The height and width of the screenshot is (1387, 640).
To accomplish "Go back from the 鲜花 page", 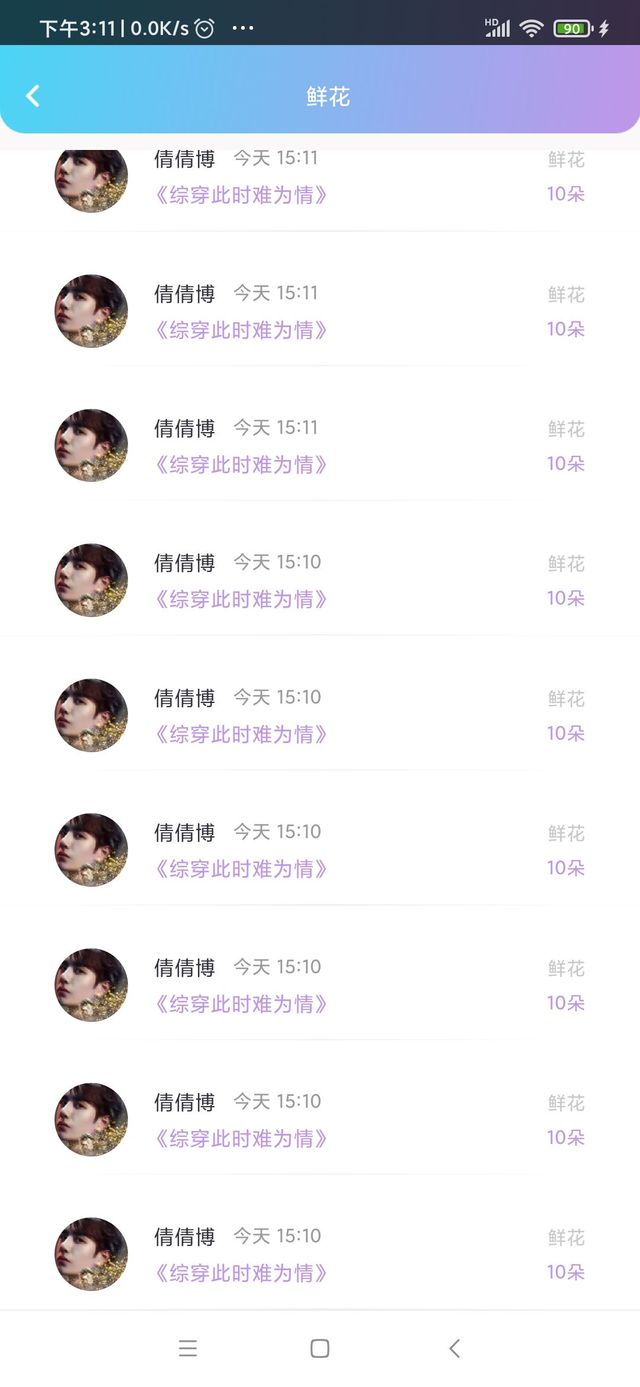I will click(33, 96).
